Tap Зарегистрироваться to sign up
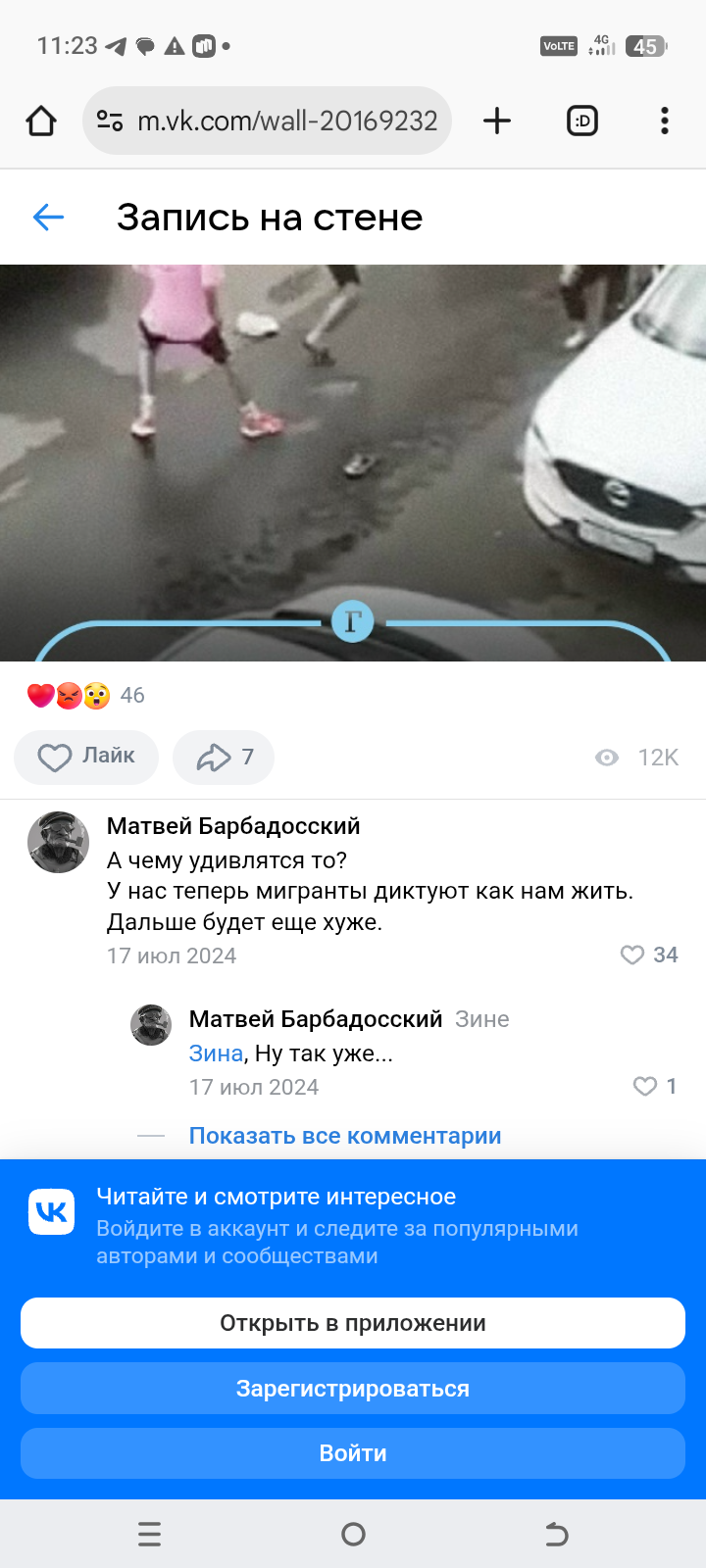 pos(353,1389)
